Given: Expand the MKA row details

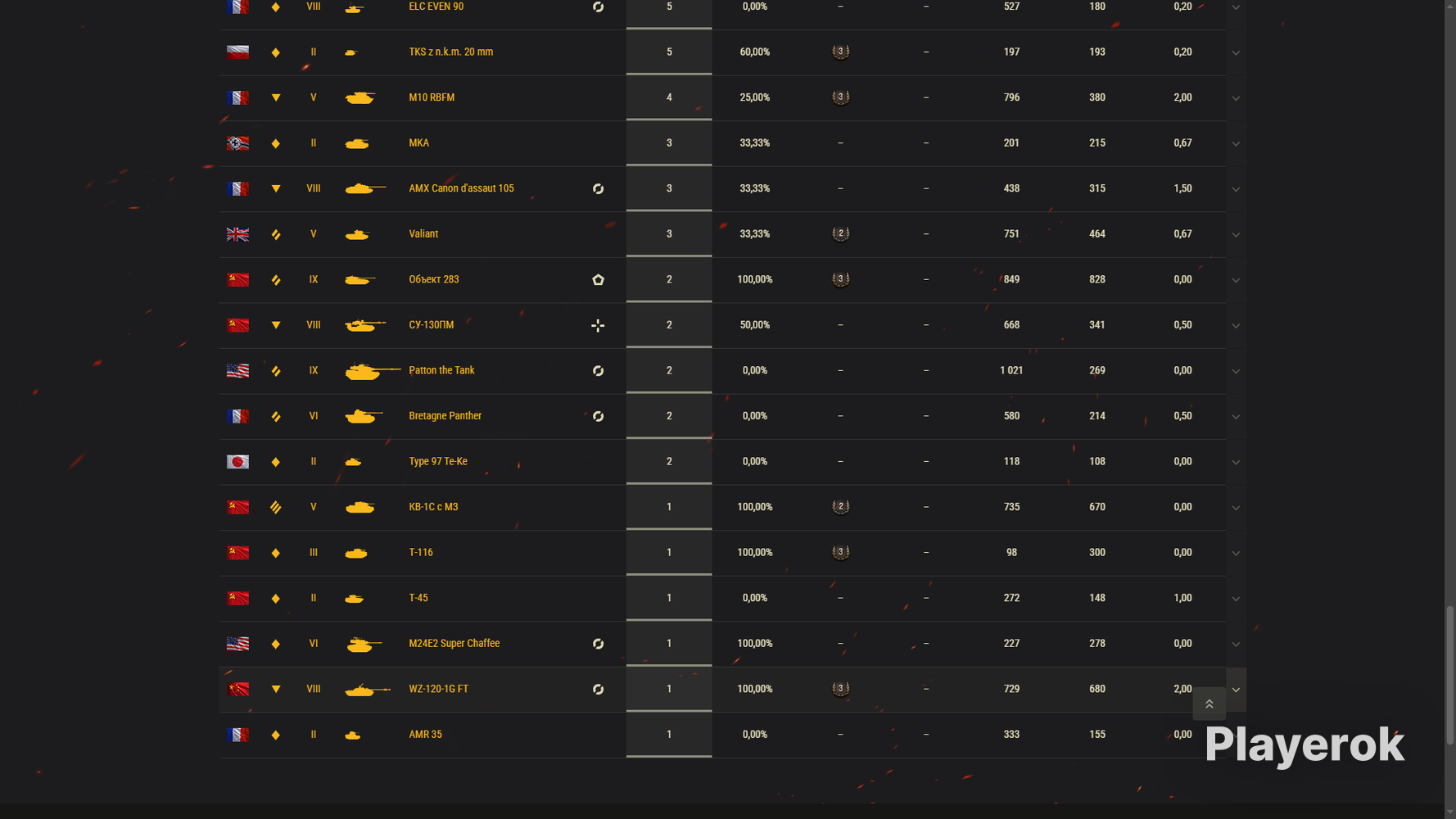Looking at the screenshot, I should (1236, 143).
